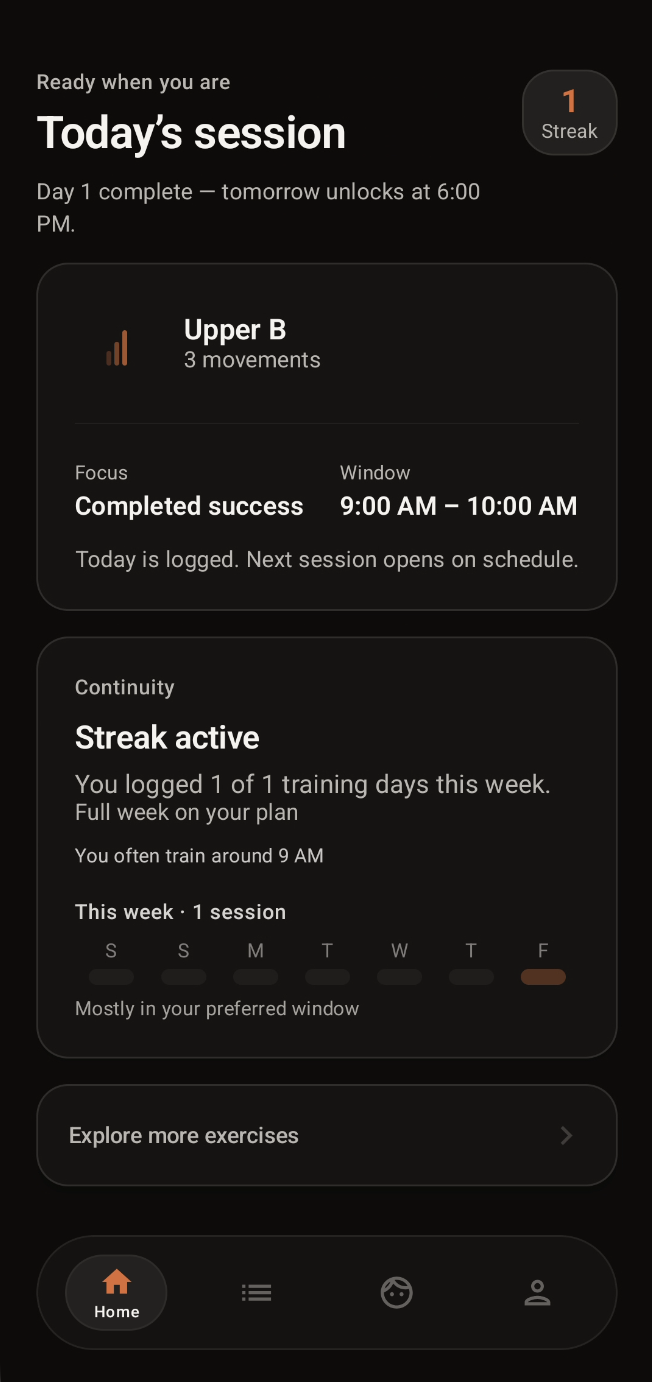
Task: Switch to the Home tab
Action: click(116, 1293)
